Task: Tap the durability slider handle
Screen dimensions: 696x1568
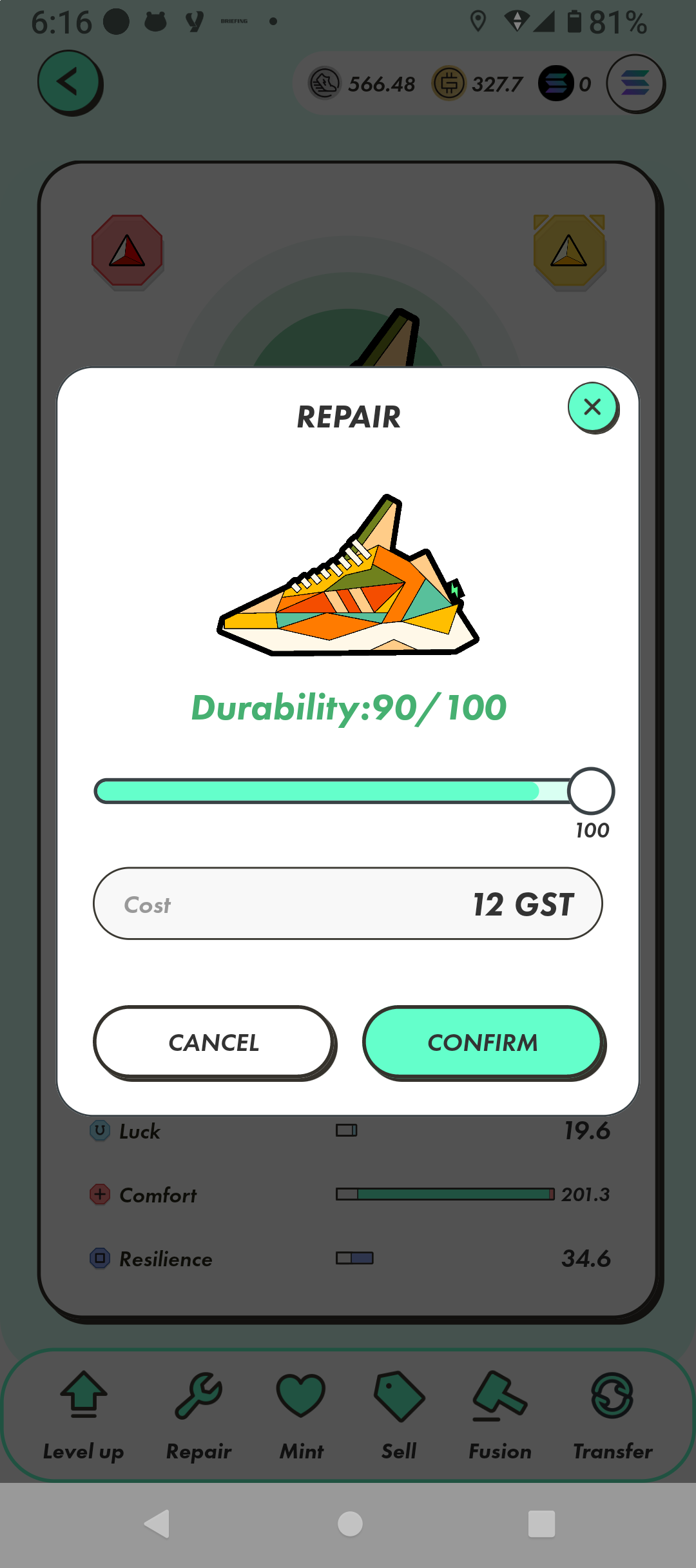Action: click(590, 791)
